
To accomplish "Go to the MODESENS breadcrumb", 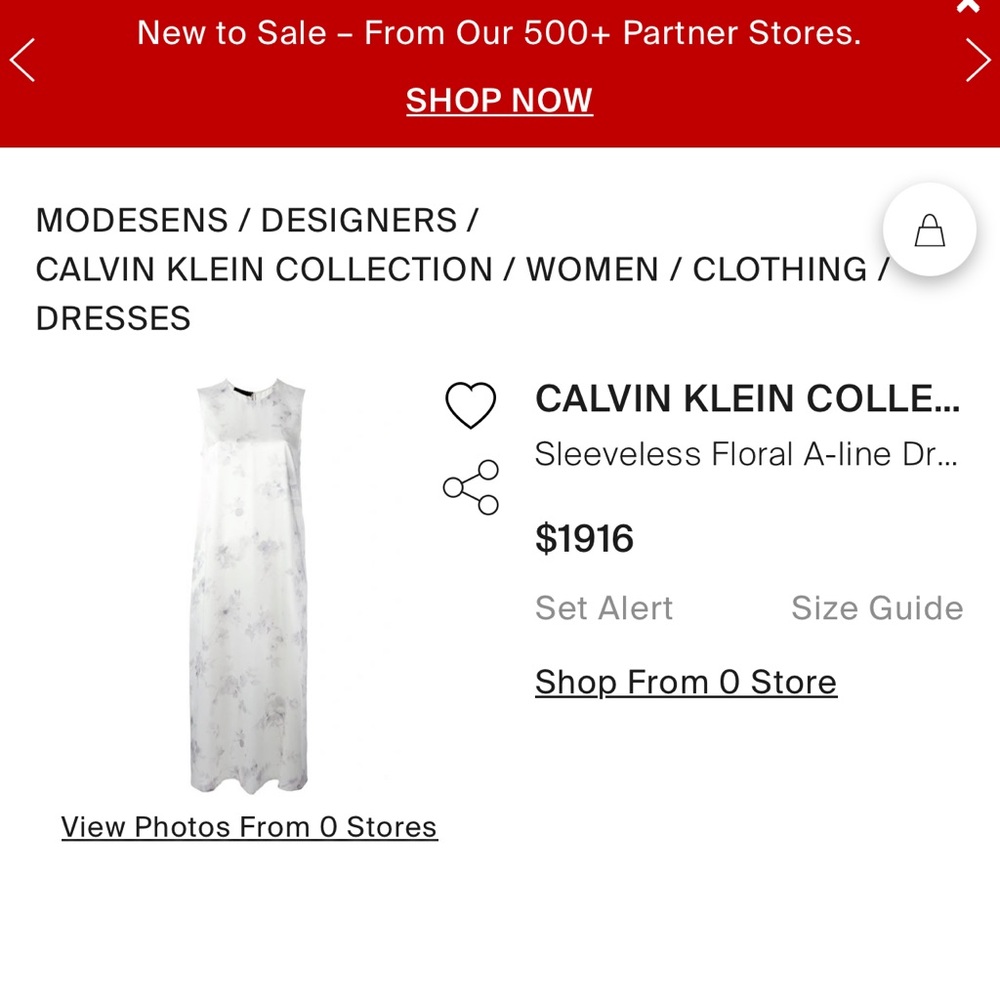I will click(132, 220).
